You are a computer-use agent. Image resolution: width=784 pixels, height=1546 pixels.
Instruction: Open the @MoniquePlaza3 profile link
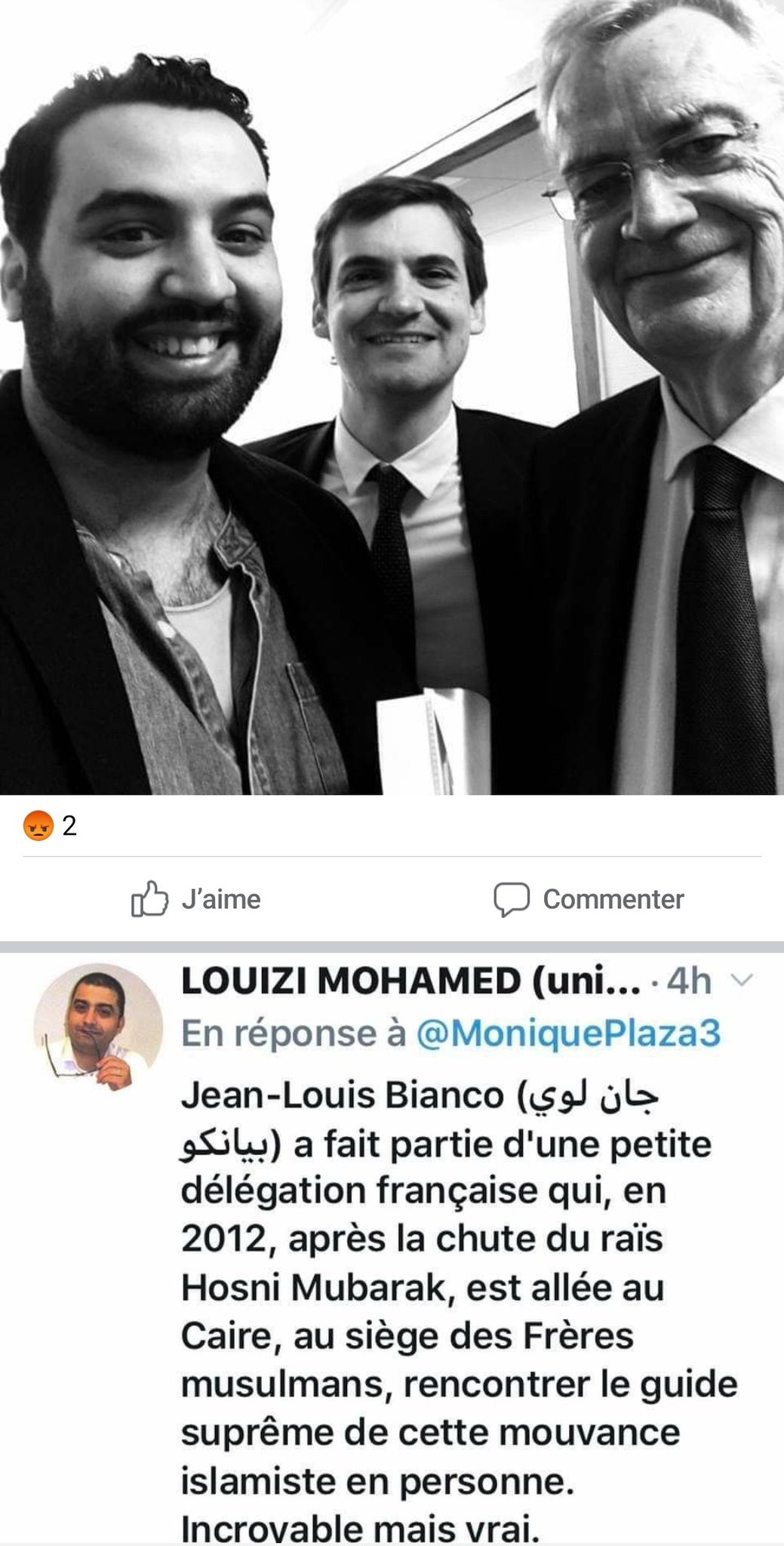[569, 1033]
